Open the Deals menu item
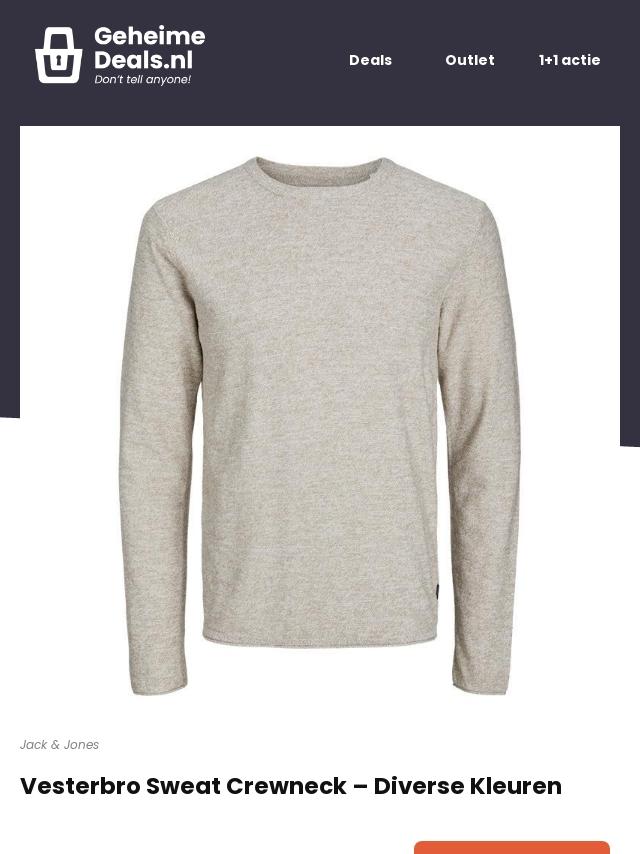Image resolution: width=640 pixels, height=854 pixels. click(370, 60)
